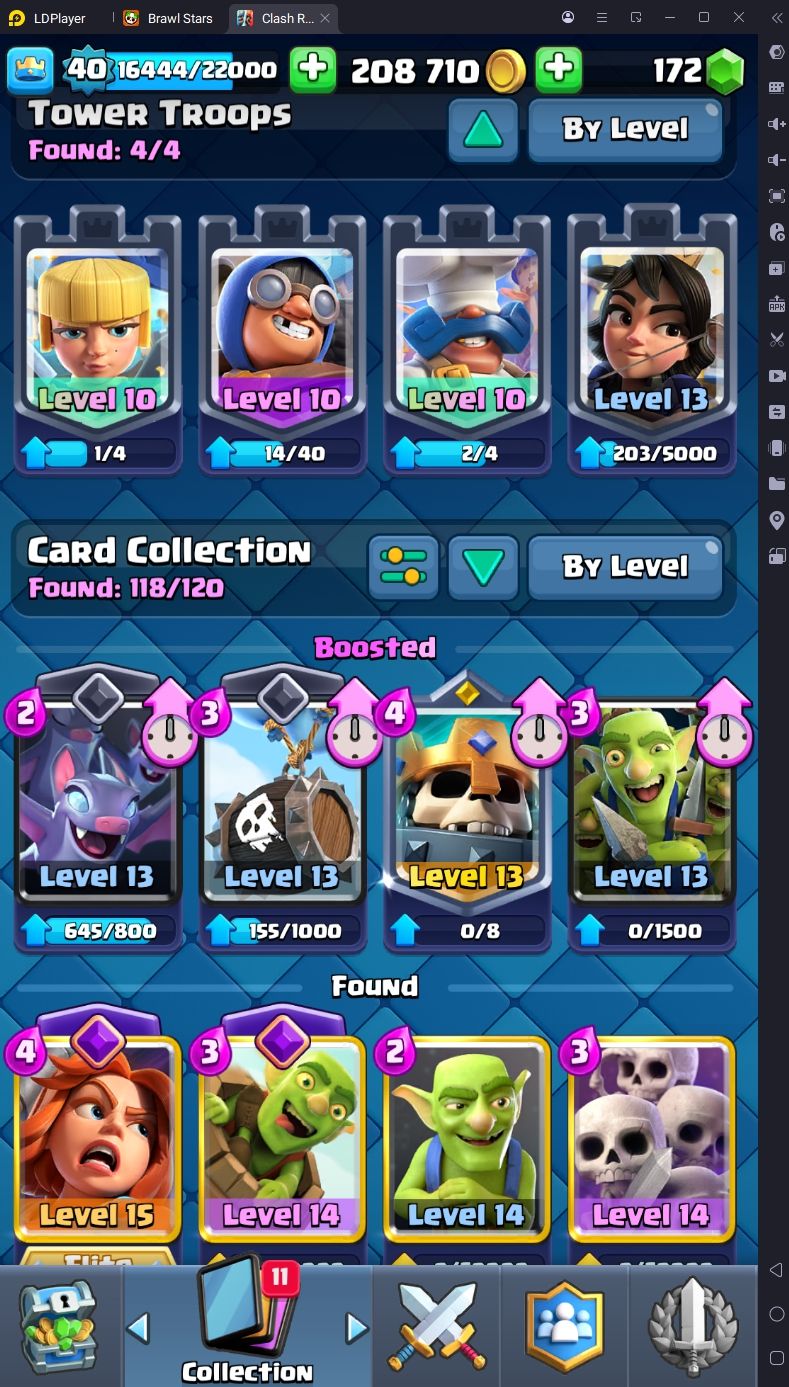Change Tower Troops sorting By Level

625,130
